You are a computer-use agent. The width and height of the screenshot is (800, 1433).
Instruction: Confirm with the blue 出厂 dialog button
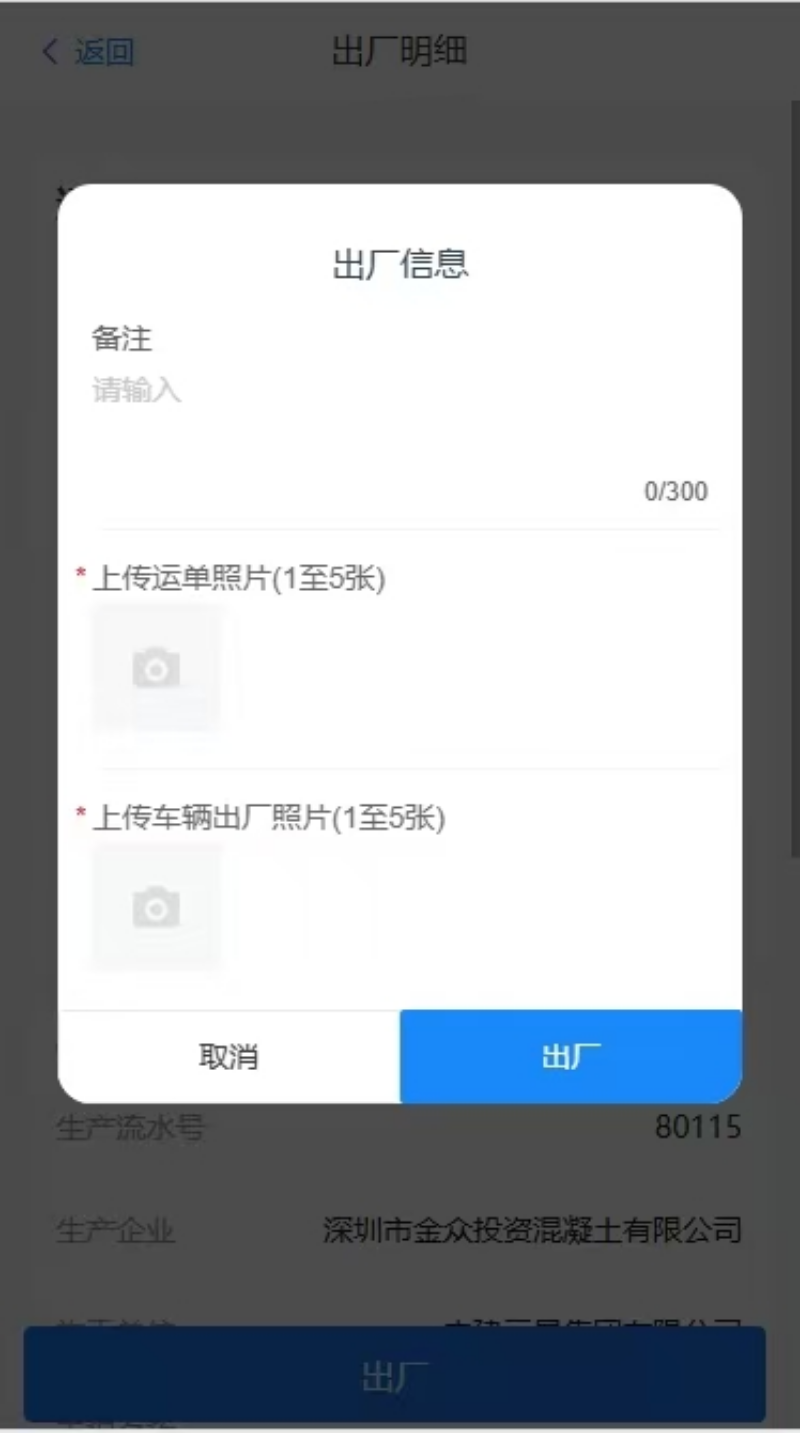(571, 1057)
